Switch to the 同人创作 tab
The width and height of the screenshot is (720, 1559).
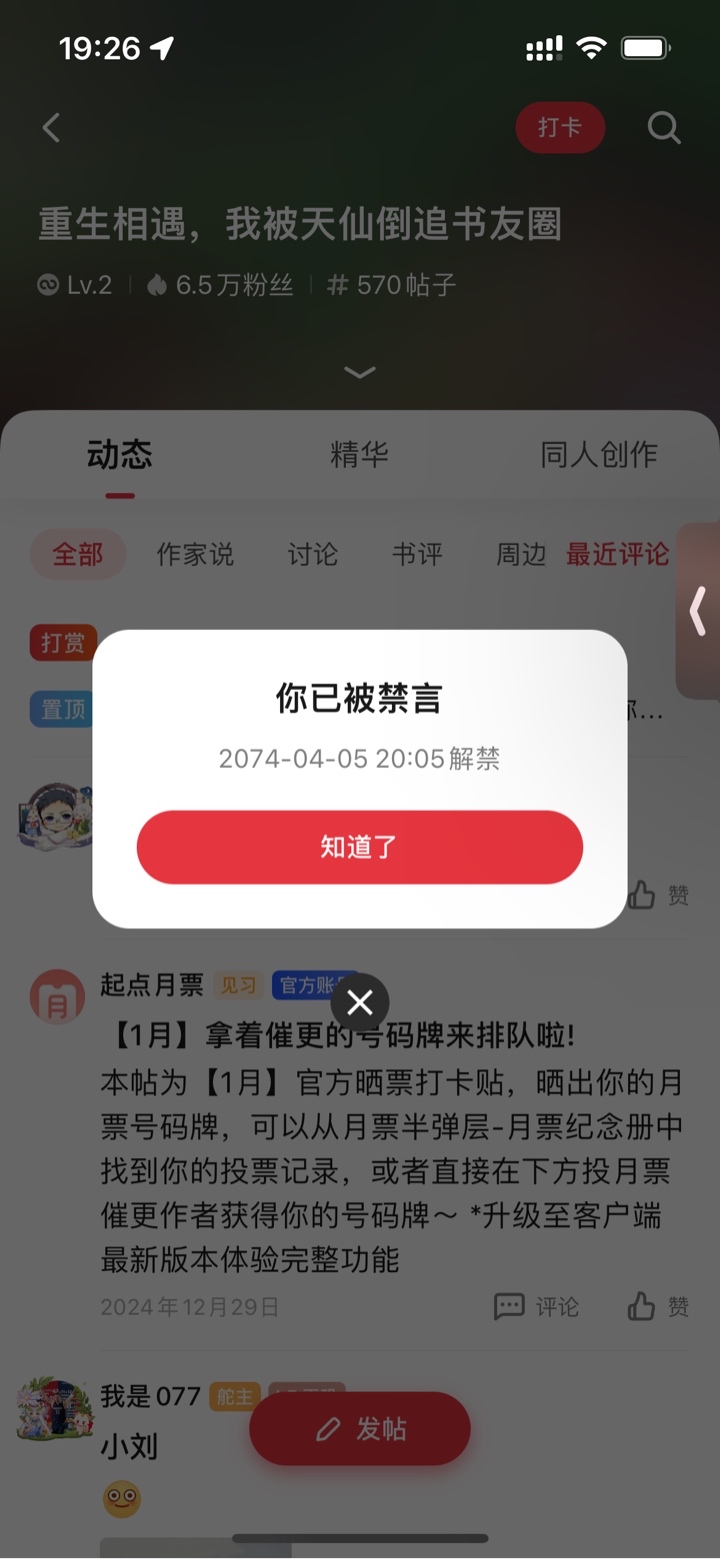coord(598,455)
